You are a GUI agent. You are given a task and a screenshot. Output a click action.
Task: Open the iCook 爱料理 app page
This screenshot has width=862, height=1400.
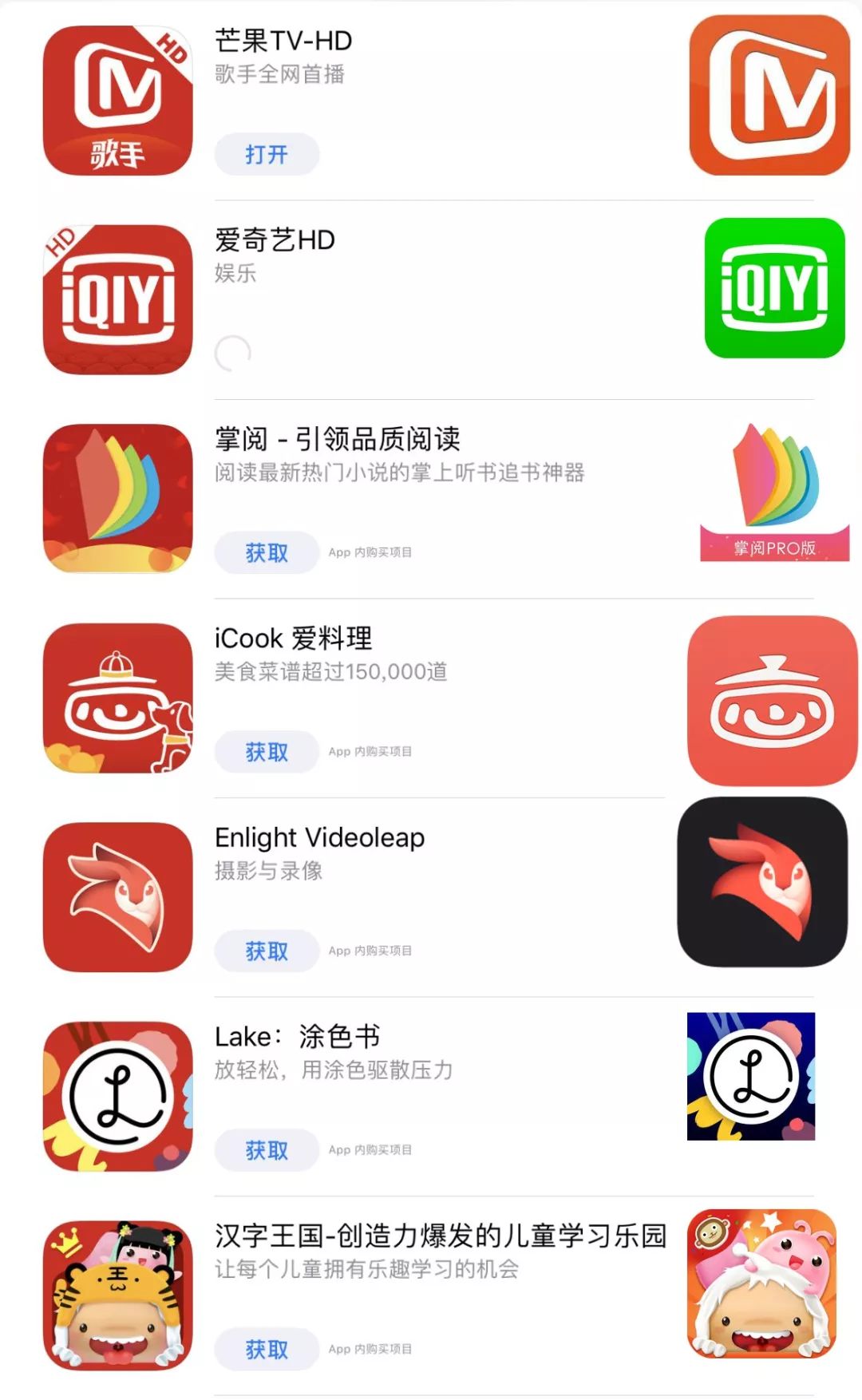click(293, 639)
